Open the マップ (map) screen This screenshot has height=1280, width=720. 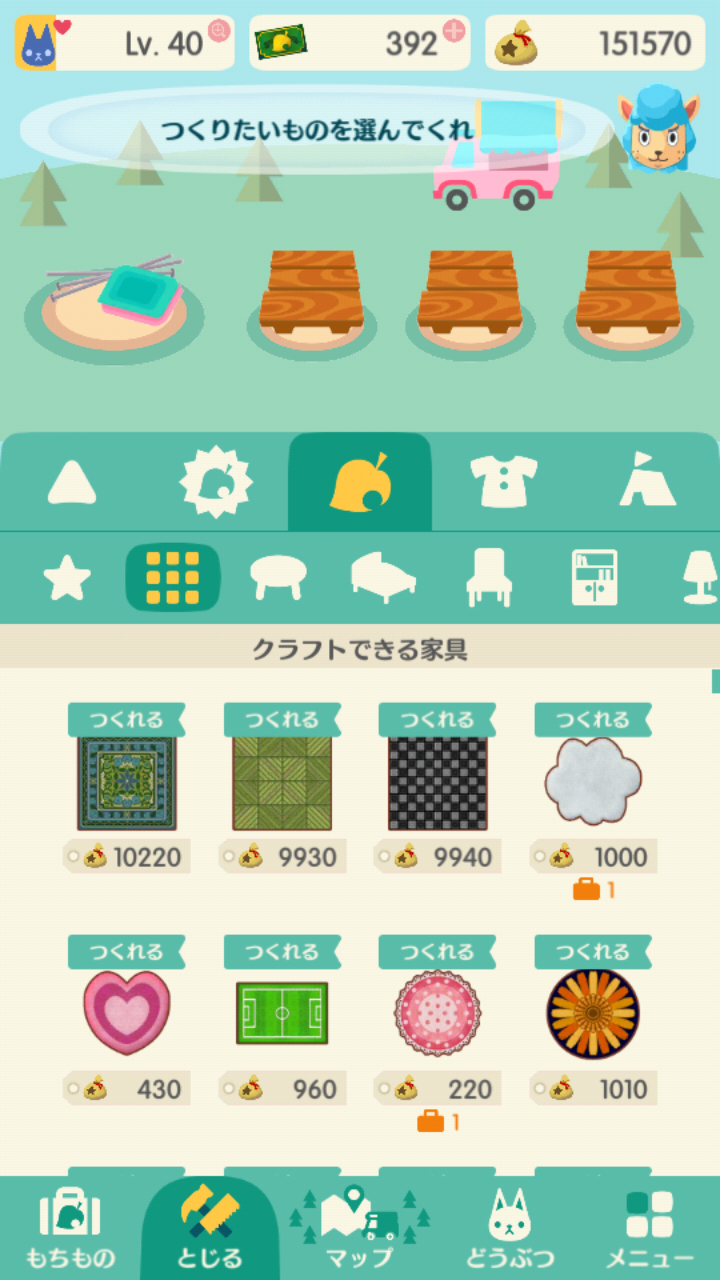[360, 1220]
